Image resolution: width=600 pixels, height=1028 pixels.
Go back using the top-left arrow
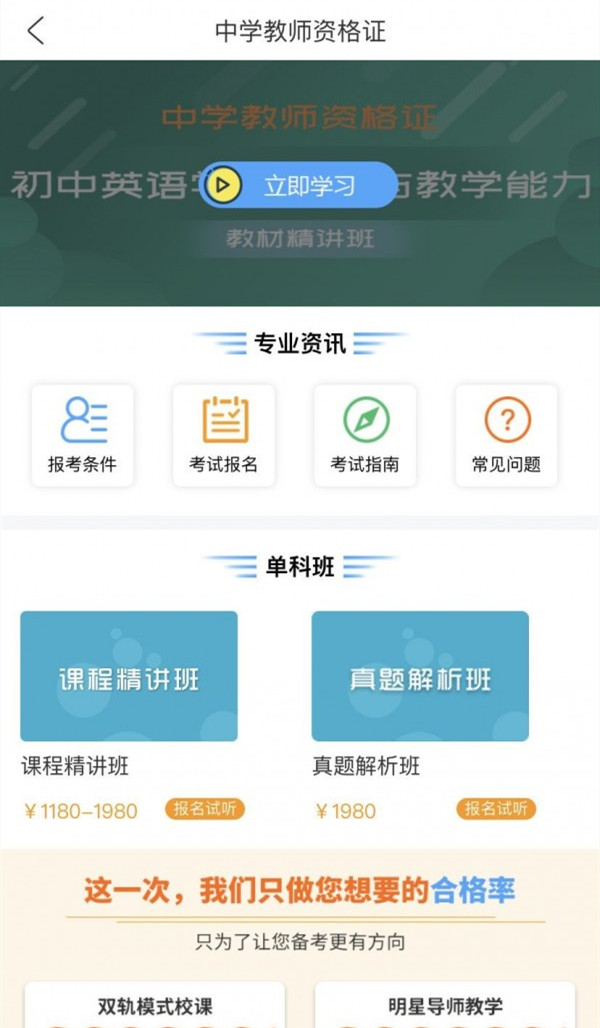(x=36, y=31)
